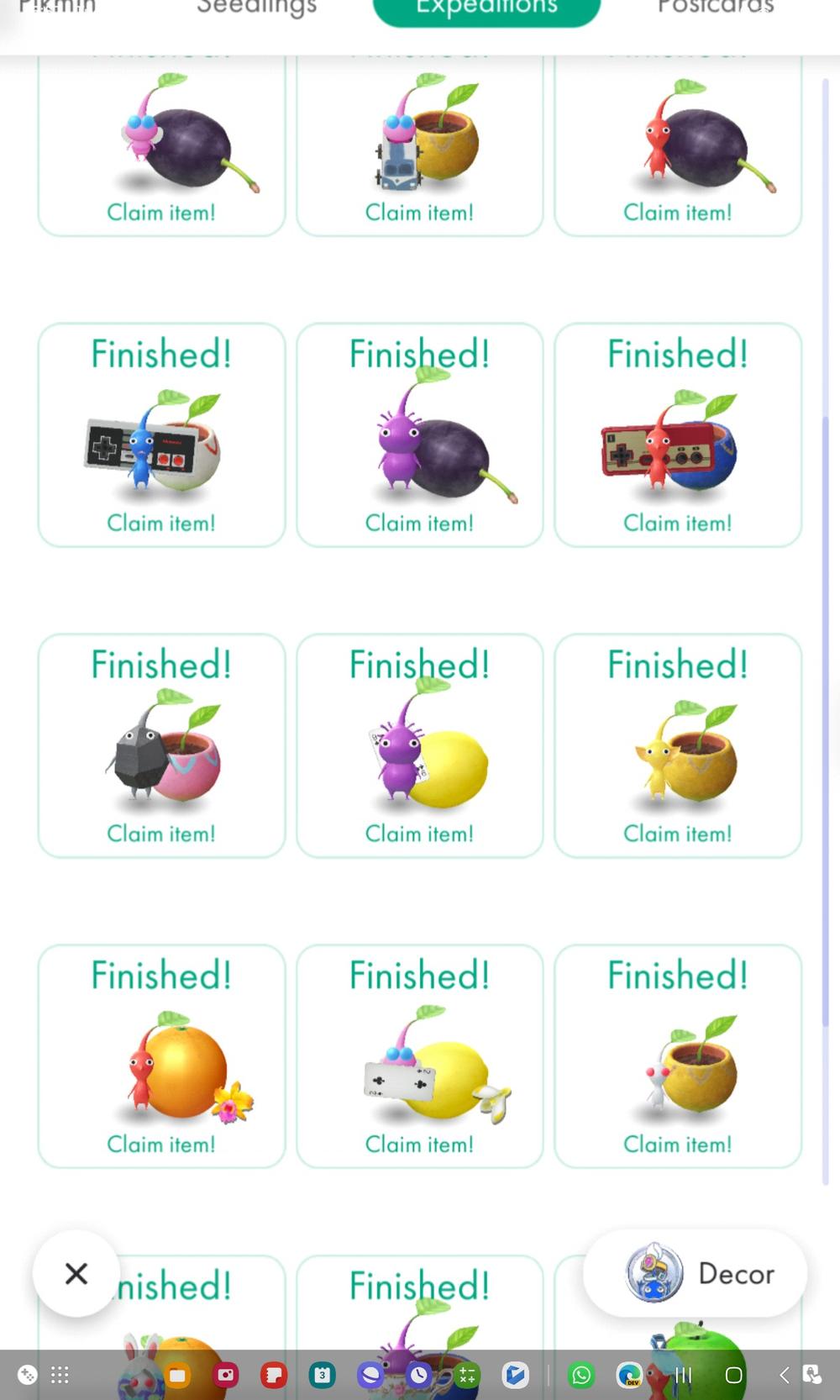The image size is (840, 1400).
Task: Switch to the Pikmin tab
Action: (x=57, y=8)
